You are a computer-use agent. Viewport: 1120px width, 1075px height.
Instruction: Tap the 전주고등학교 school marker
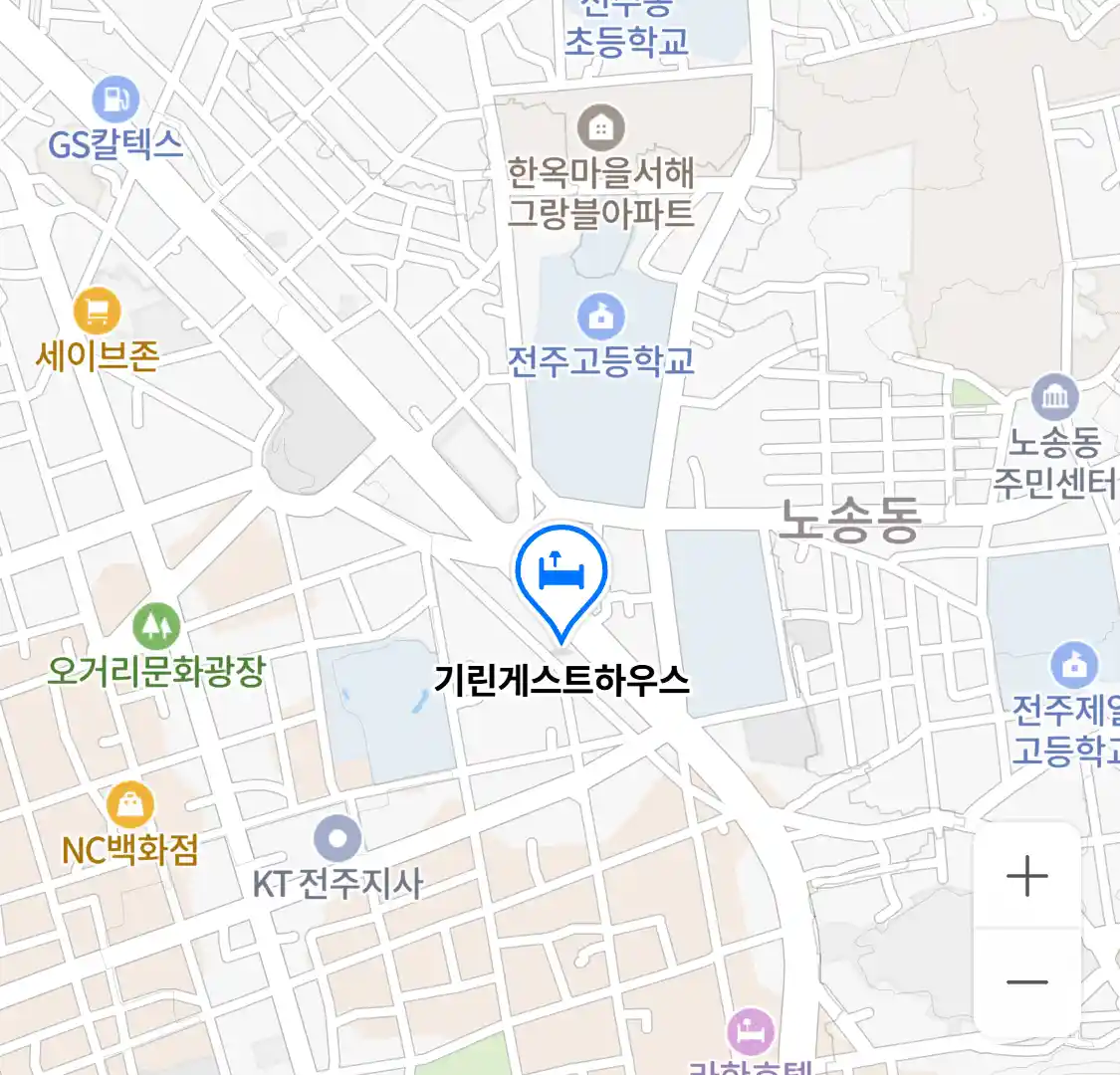coord(600,317)
